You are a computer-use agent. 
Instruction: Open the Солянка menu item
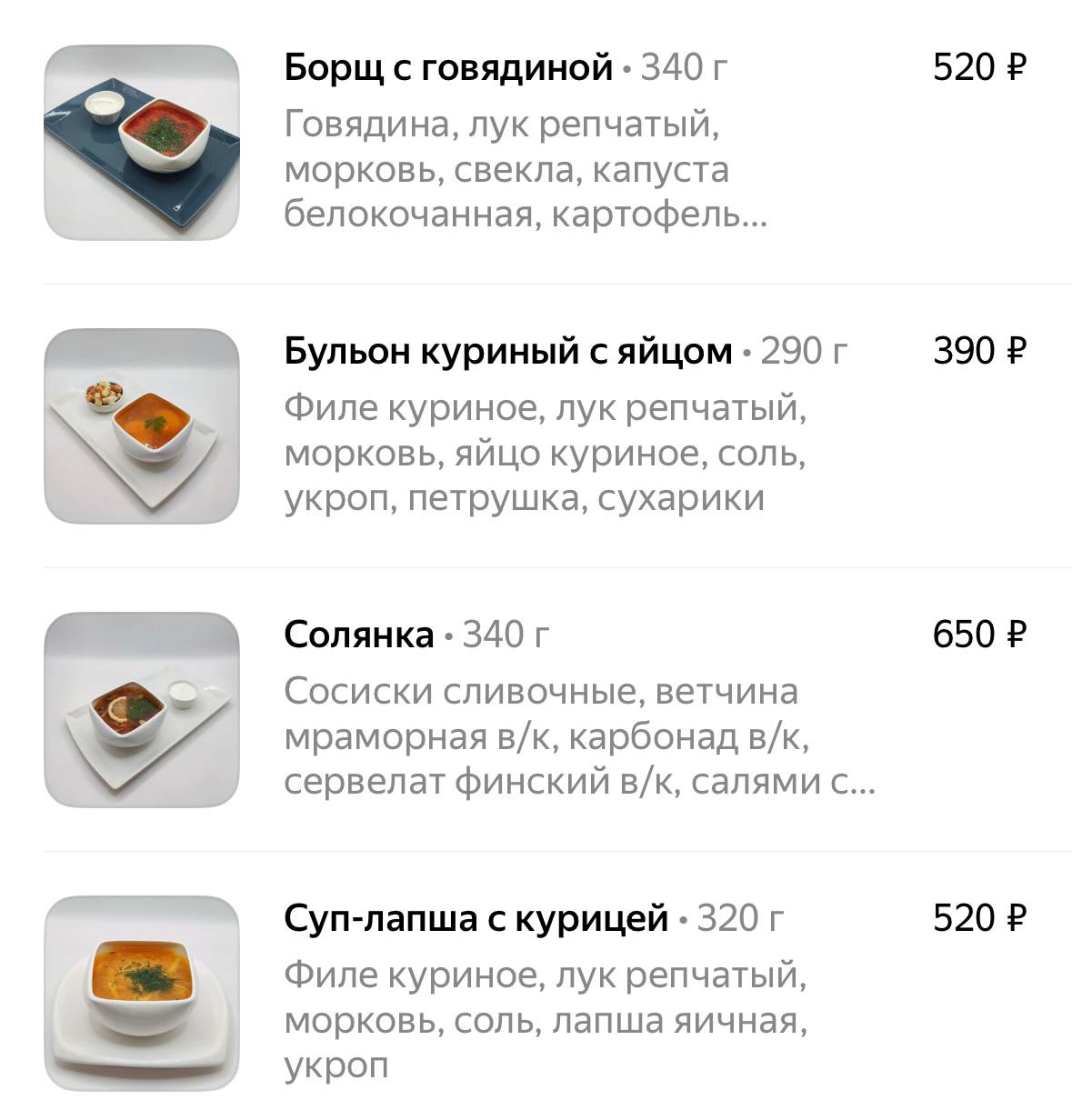(359, 635)
